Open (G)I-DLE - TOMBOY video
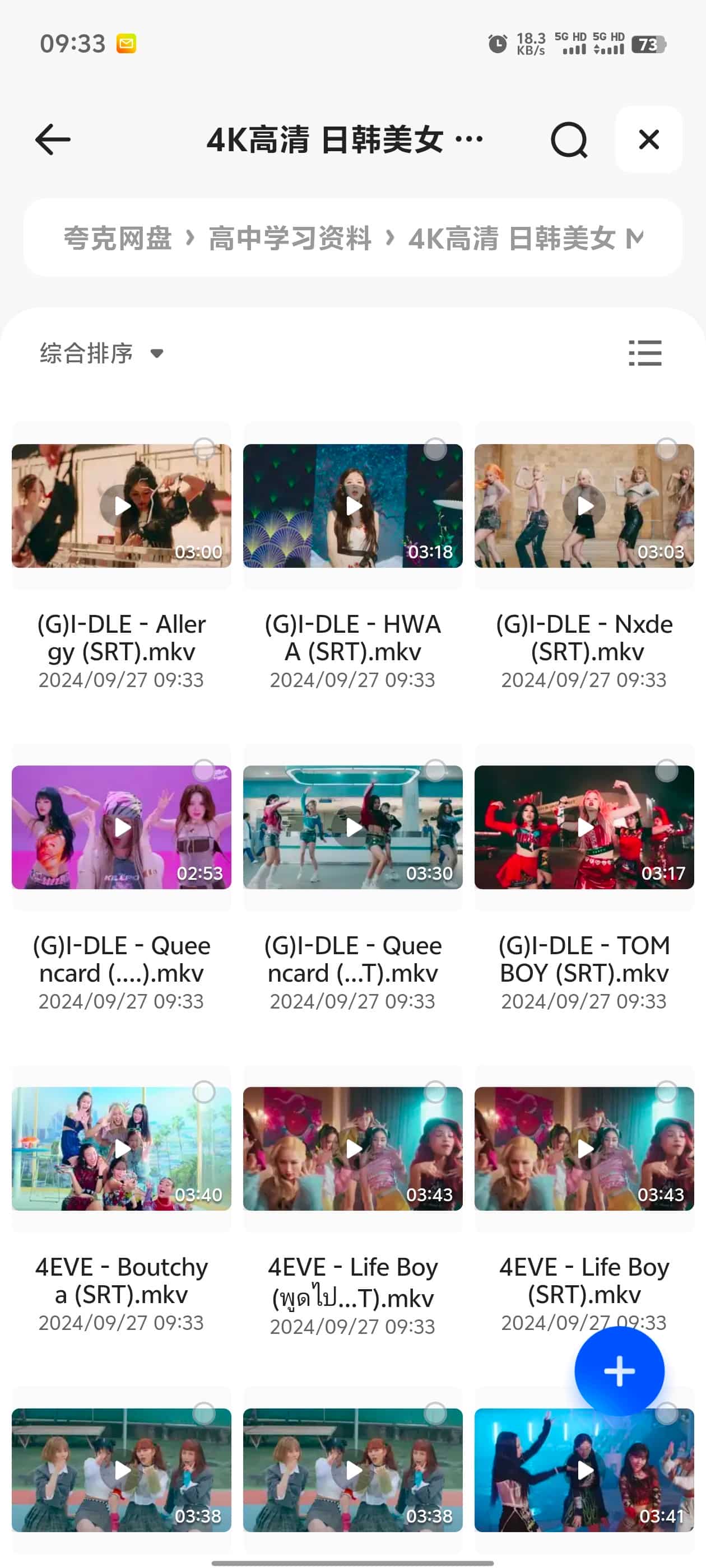This screenshot has width=706, height=1568. tap(584, 827)
